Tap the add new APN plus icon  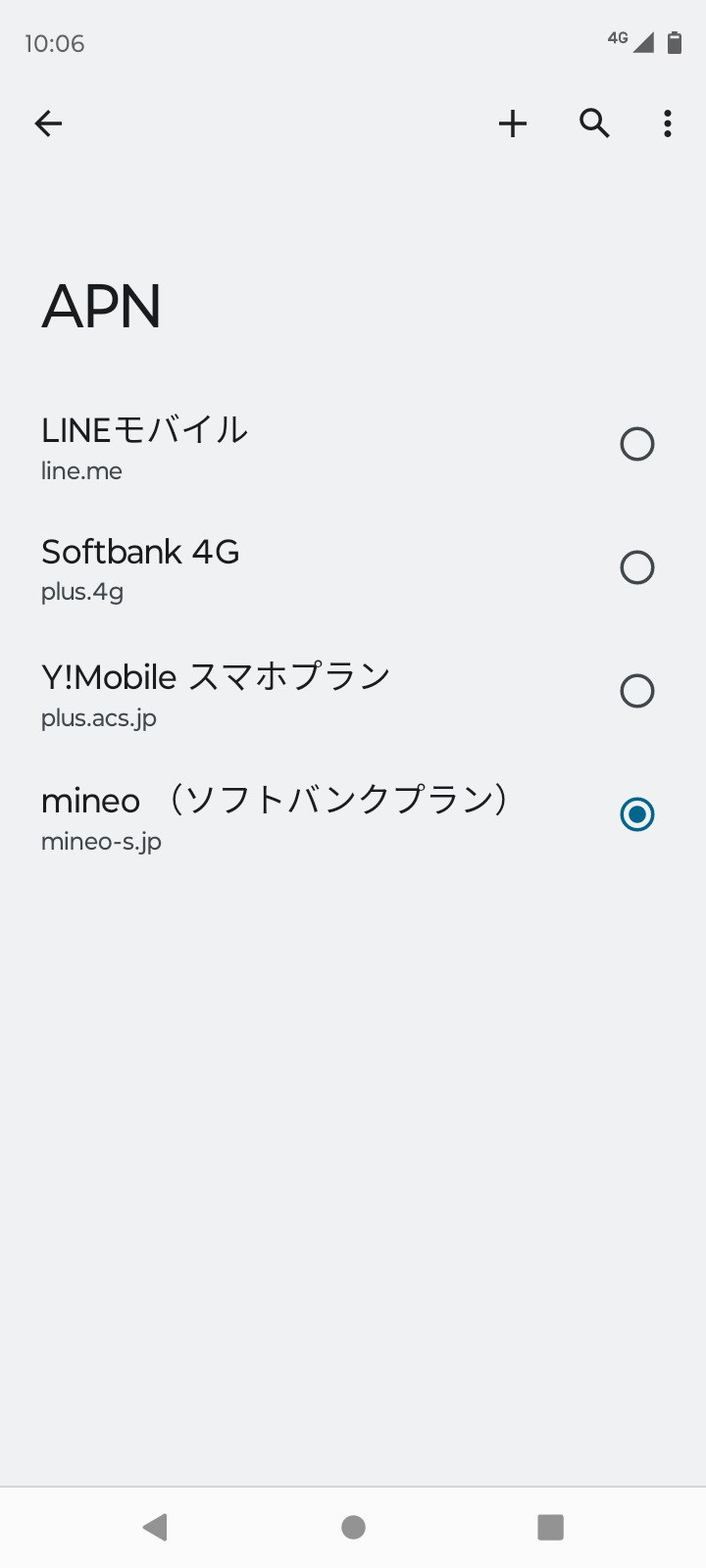point(512,123)
